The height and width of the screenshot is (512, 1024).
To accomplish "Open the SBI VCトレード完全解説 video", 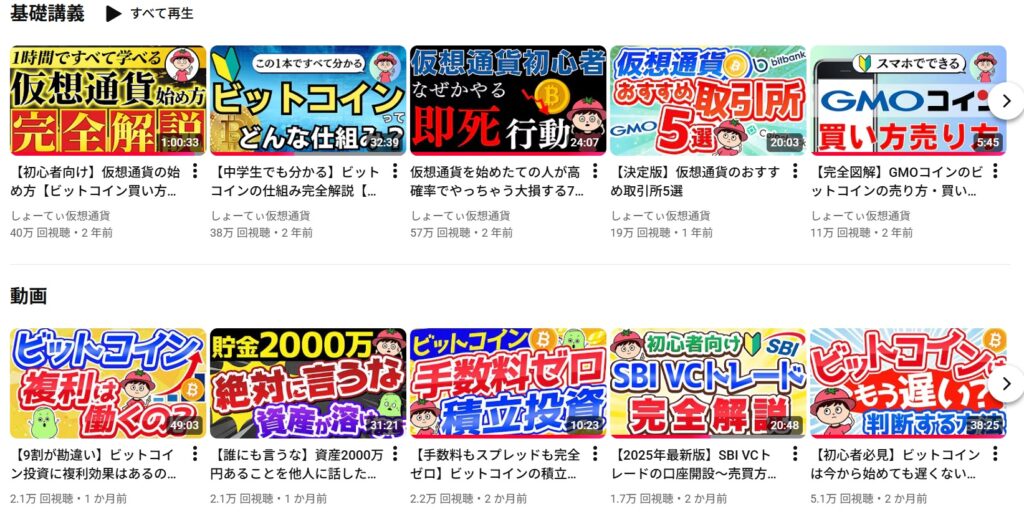I will pyautogui.click(x=708, y=383).
